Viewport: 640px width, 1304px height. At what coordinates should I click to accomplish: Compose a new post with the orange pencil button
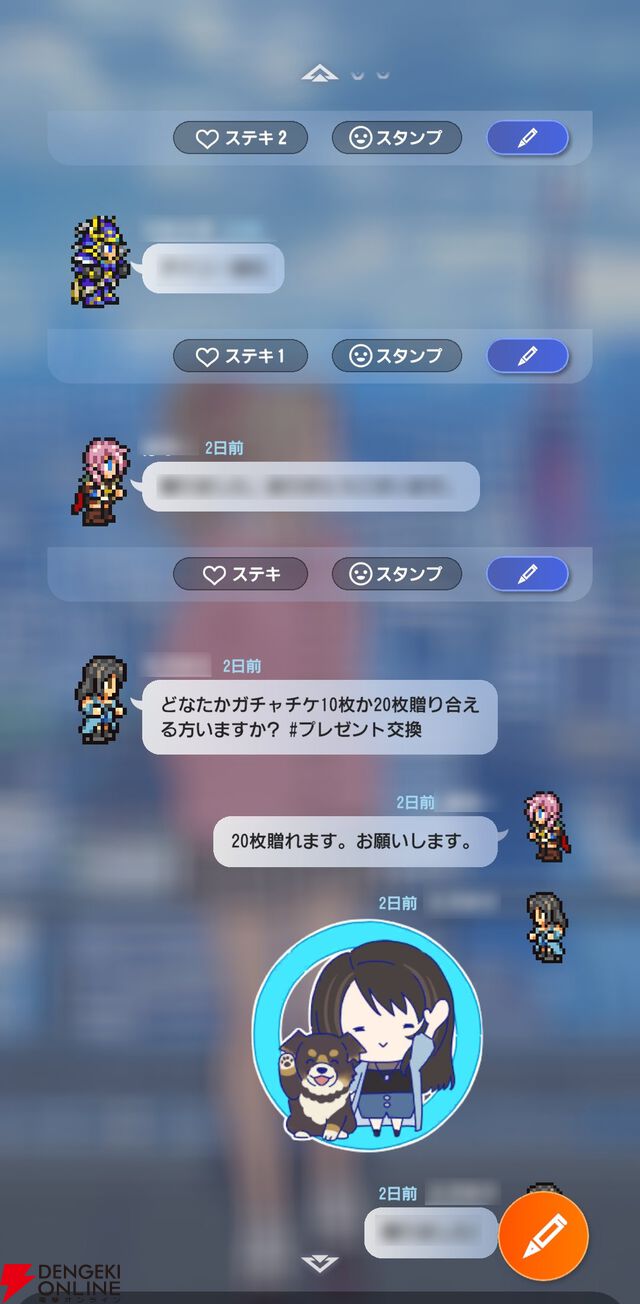(543, 1237)
